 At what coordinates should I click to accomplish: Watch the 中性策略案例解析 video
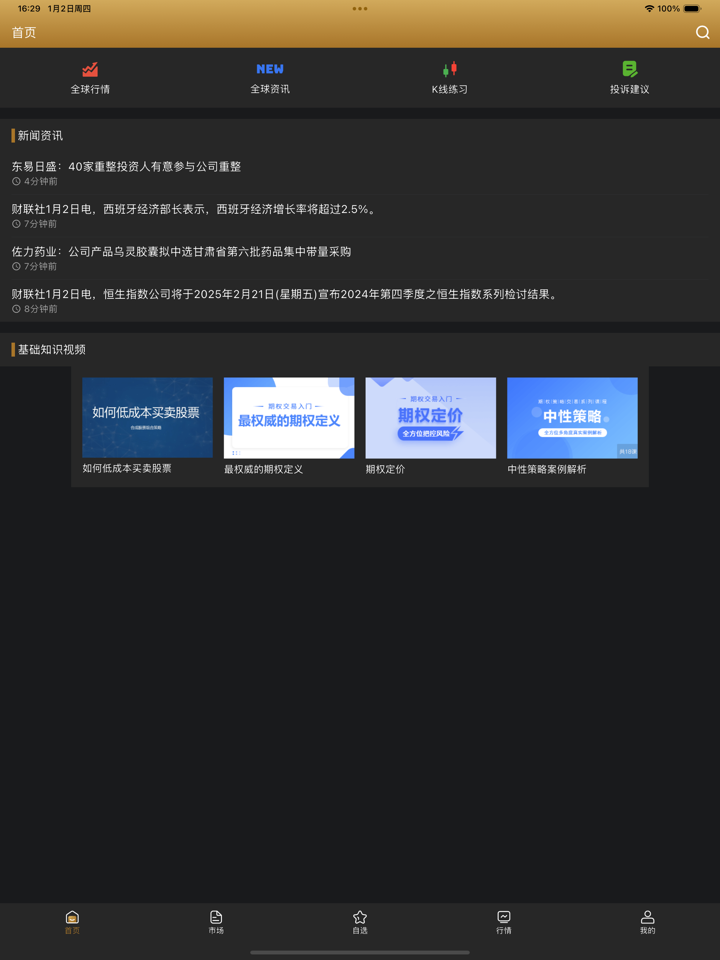click(572, 418)
